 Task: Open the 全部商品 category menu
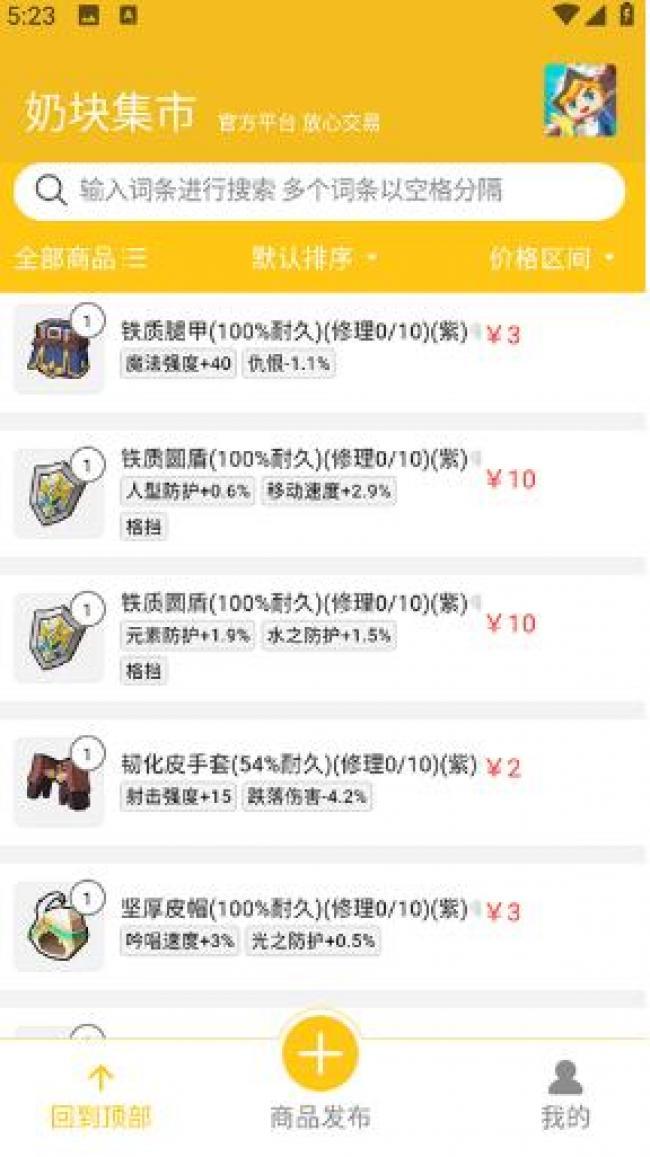pyautogui.click(x=80, y=259)
